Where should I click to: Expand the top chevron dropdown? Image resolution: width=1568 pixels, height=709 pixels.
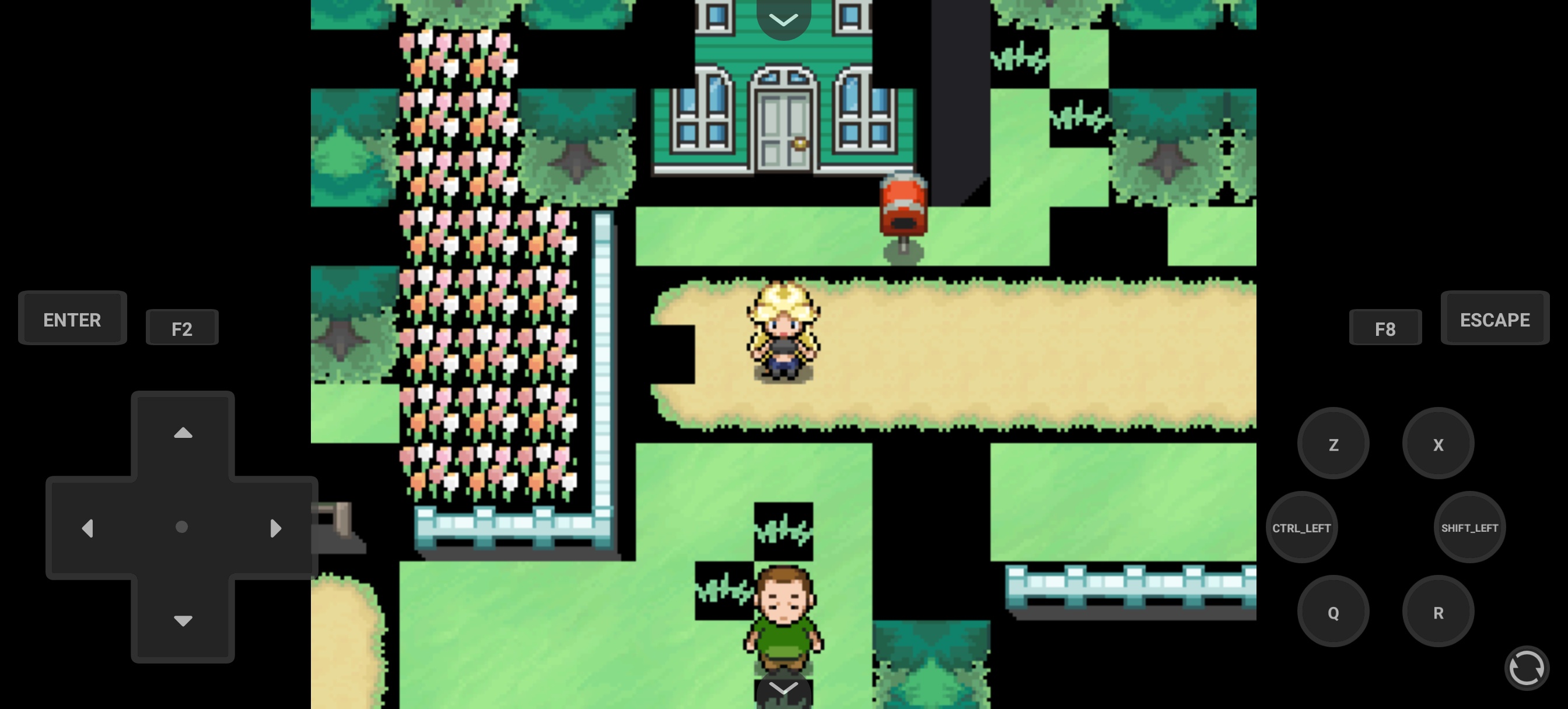coord(783,19)
